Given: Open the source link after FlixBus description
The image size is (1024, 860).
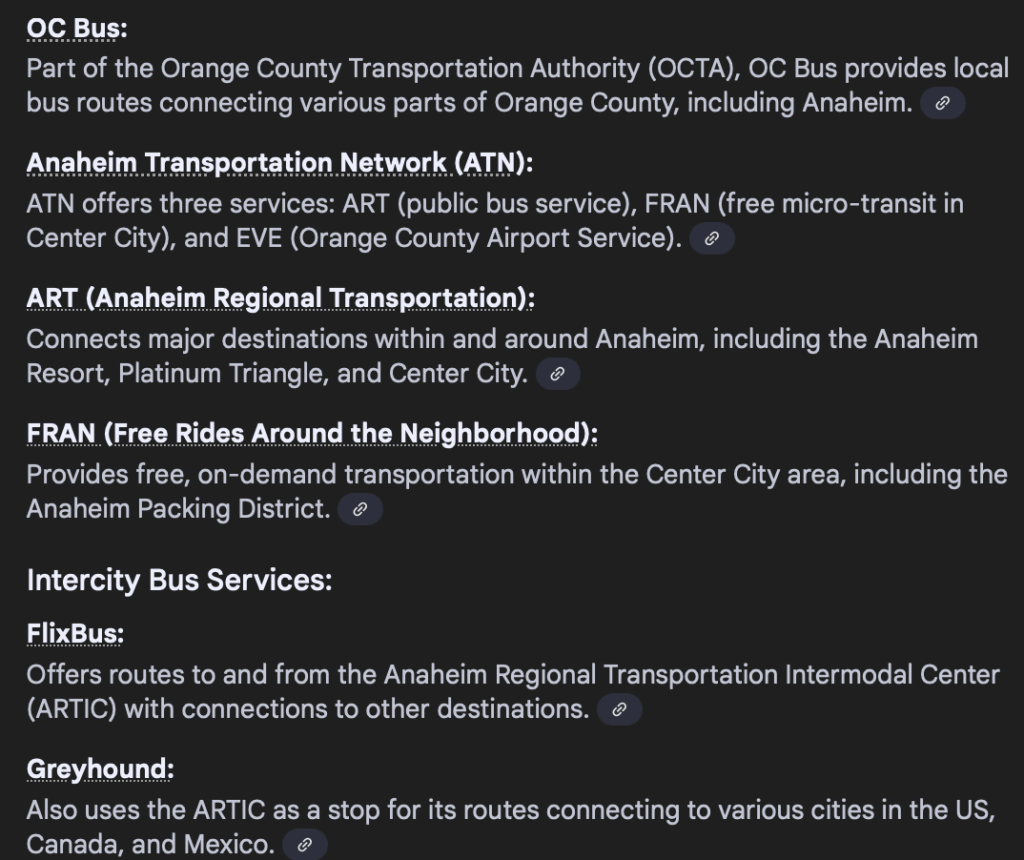Looking at the screenshot, I should point(619,709).
